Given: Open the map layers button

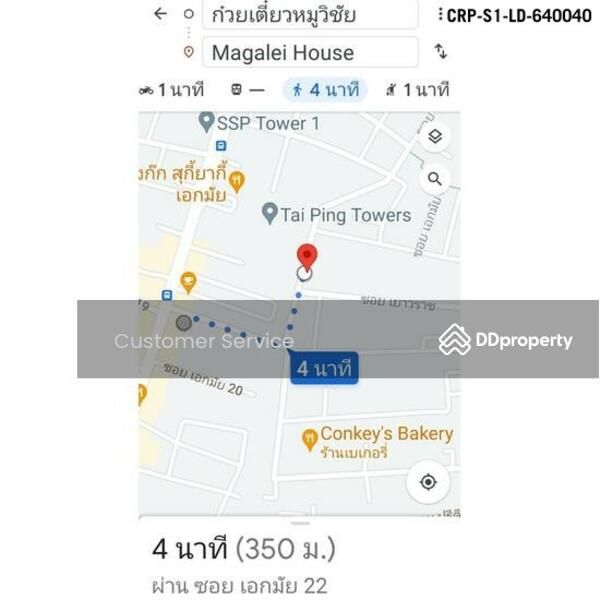Looking at the screenshot, I should pos(434,137).
